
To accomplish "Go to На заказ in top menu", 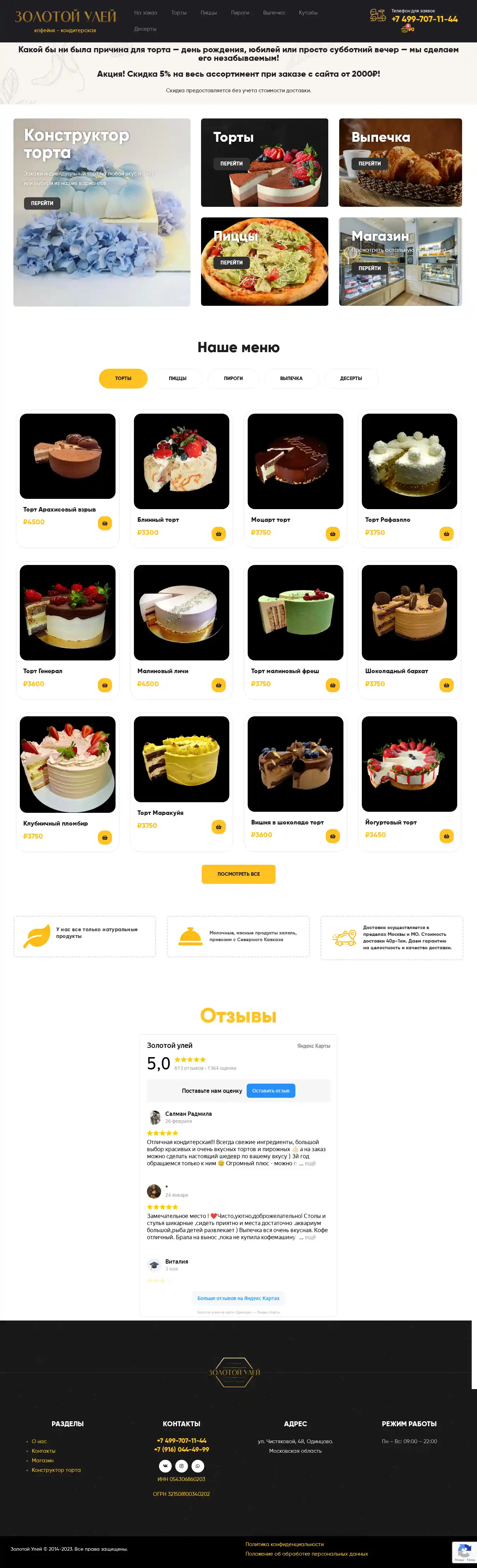I will pos(146,13).
